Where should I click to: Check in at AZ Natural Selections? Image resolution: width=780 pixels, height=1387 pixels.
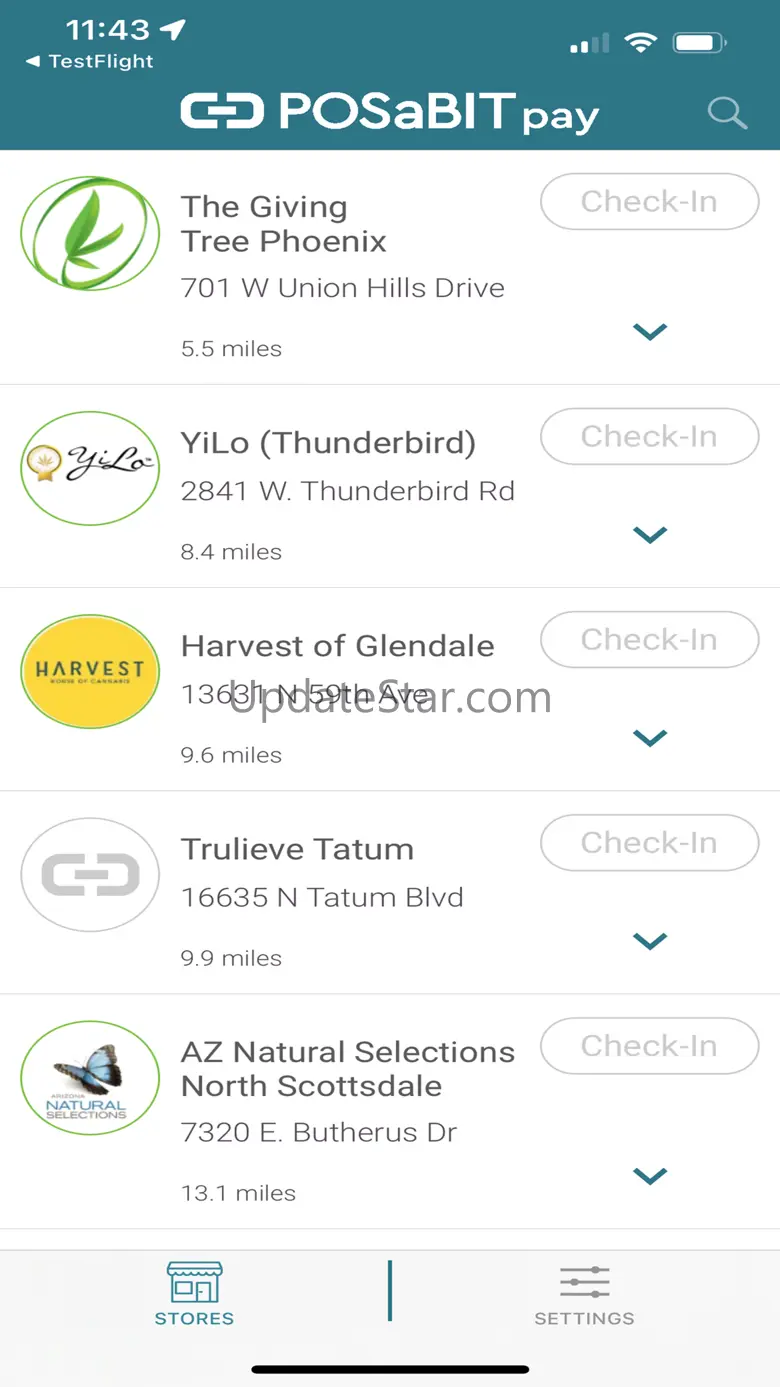649,1046
